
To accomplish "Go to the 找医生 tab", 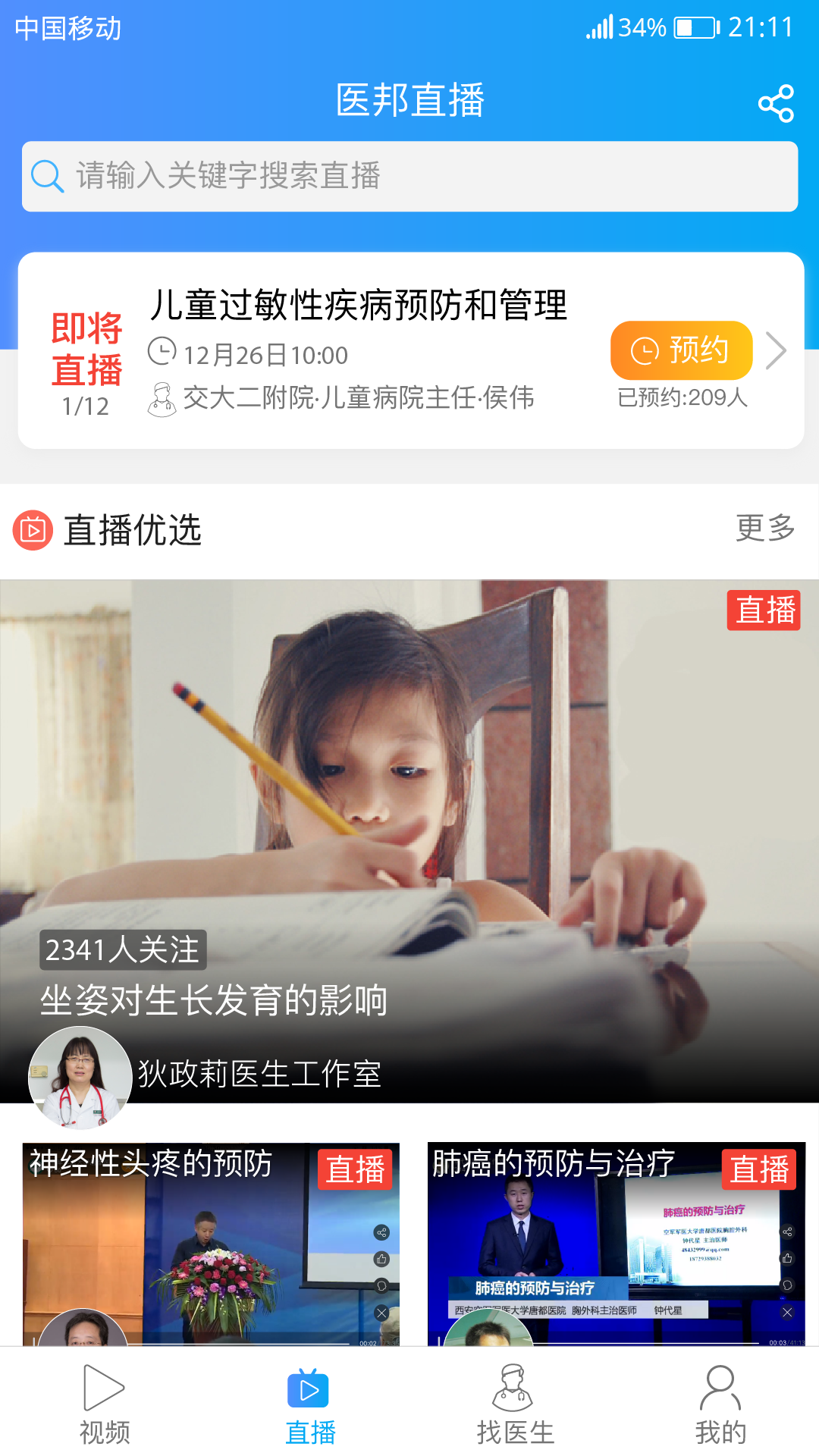I will pyautogui.click(x=514, y=1403).
